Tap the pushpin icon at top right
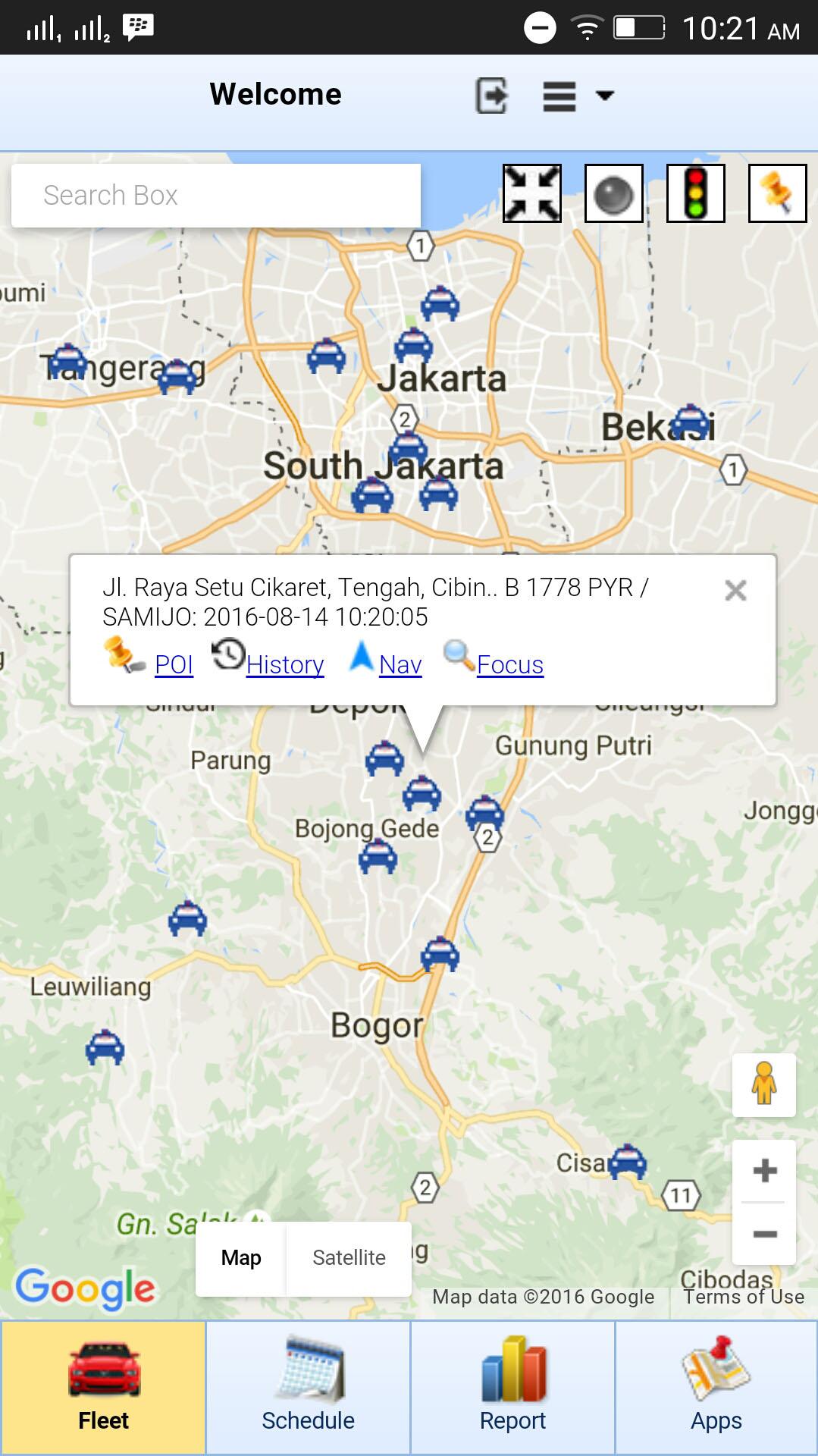 point(778,193)
